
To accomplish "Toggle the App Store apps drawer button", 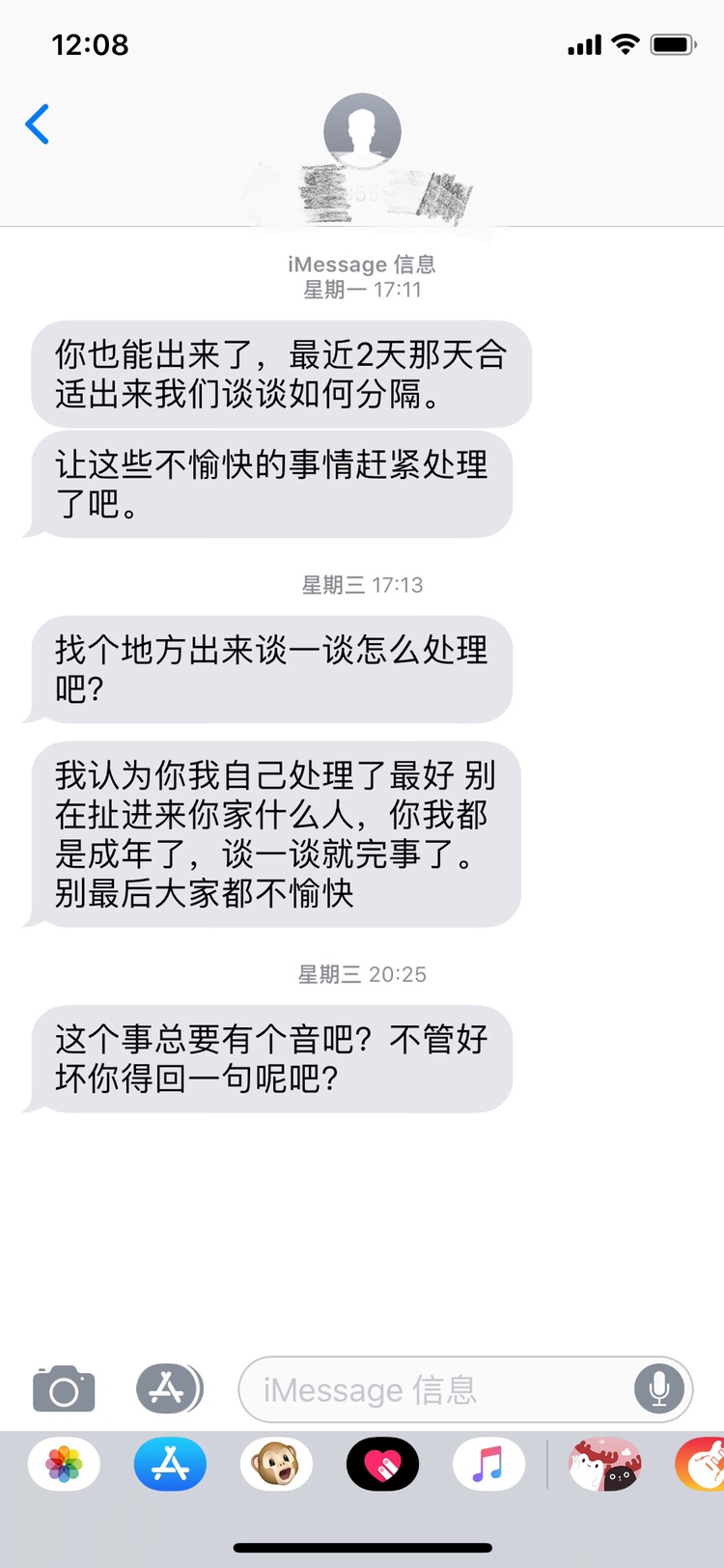I will [x=169, y=1389].
